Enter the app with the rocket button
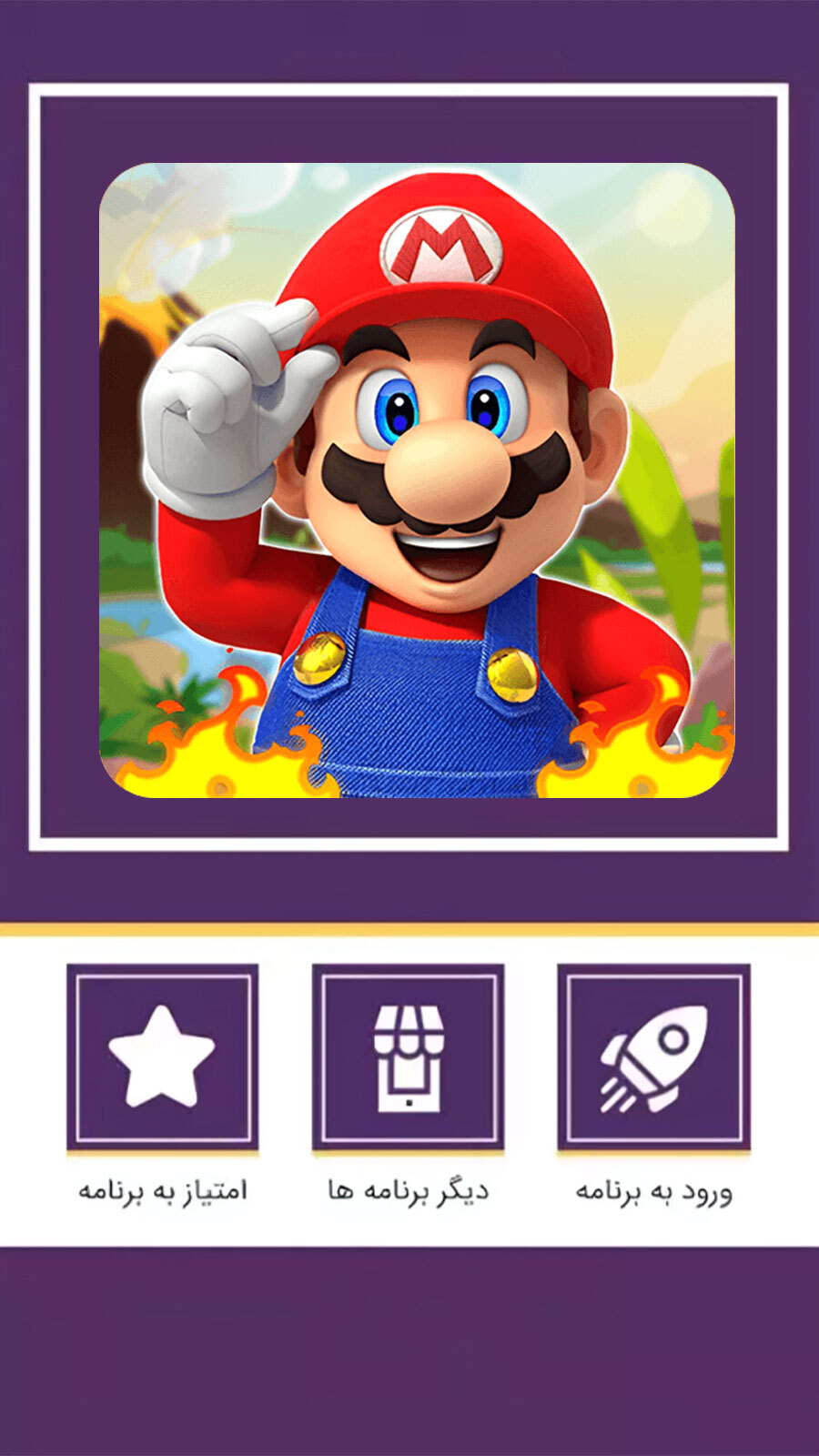 pos(653,1057)
